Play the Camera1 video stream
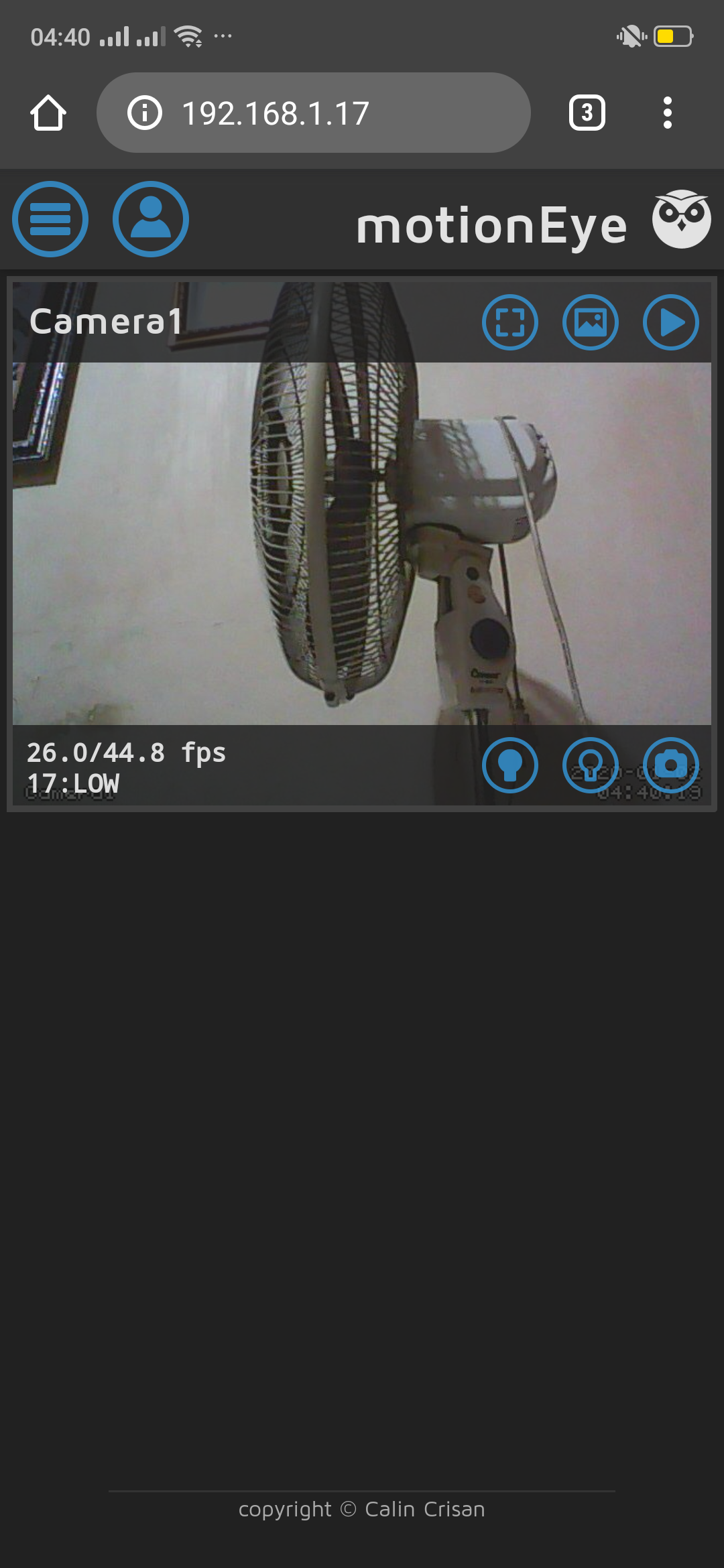Viewport: 724px width, 1568px height. tap(670, 322)
